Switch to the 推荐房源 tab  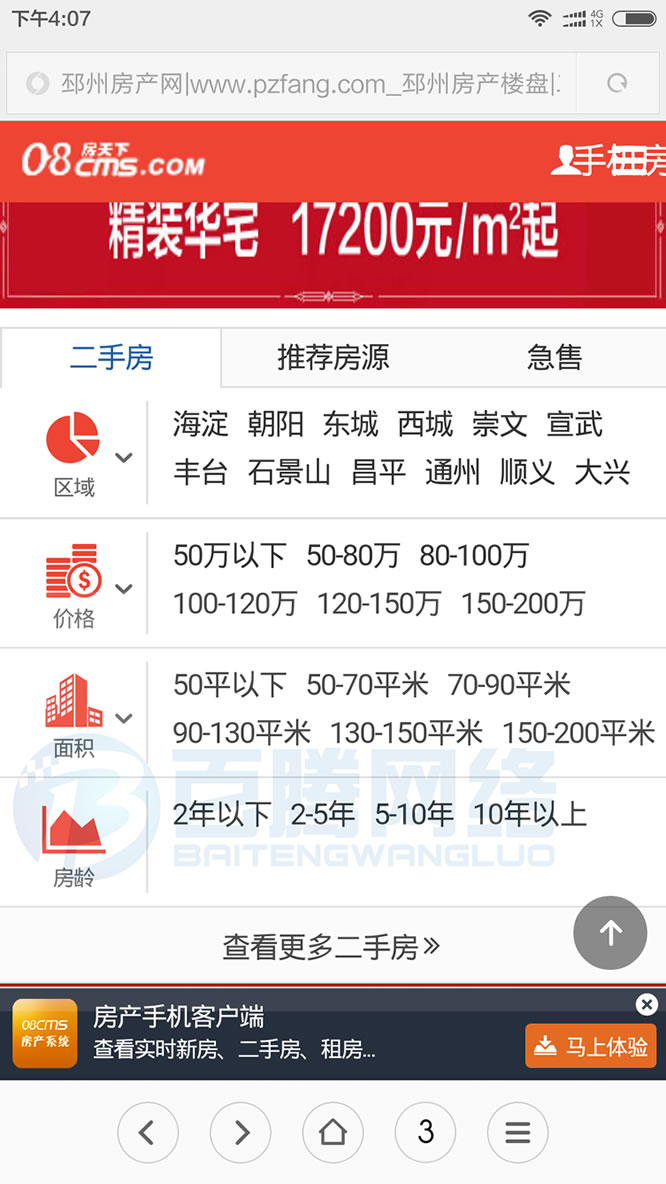(333, 357)
